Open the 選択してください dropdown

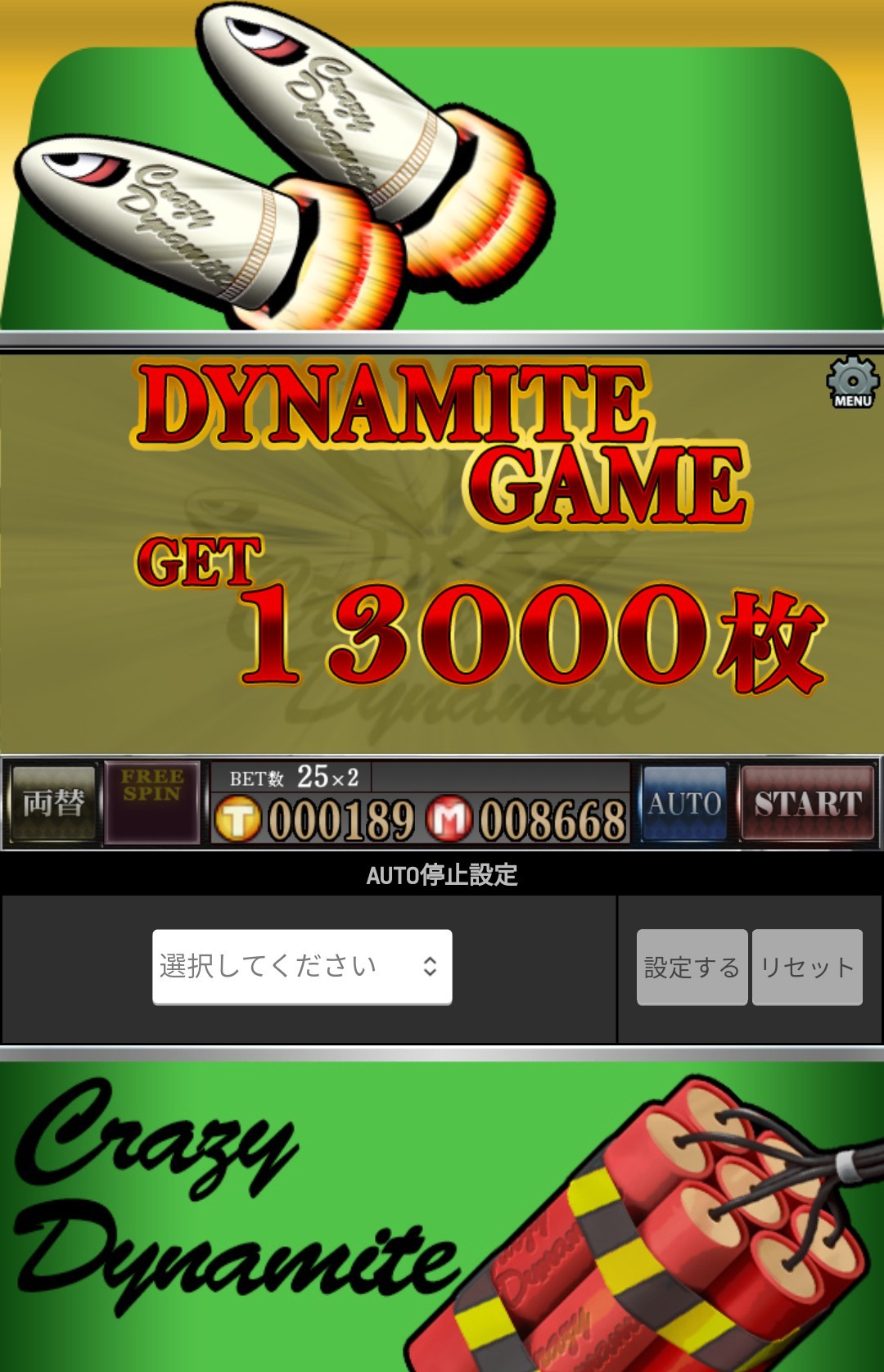point(302,966)
